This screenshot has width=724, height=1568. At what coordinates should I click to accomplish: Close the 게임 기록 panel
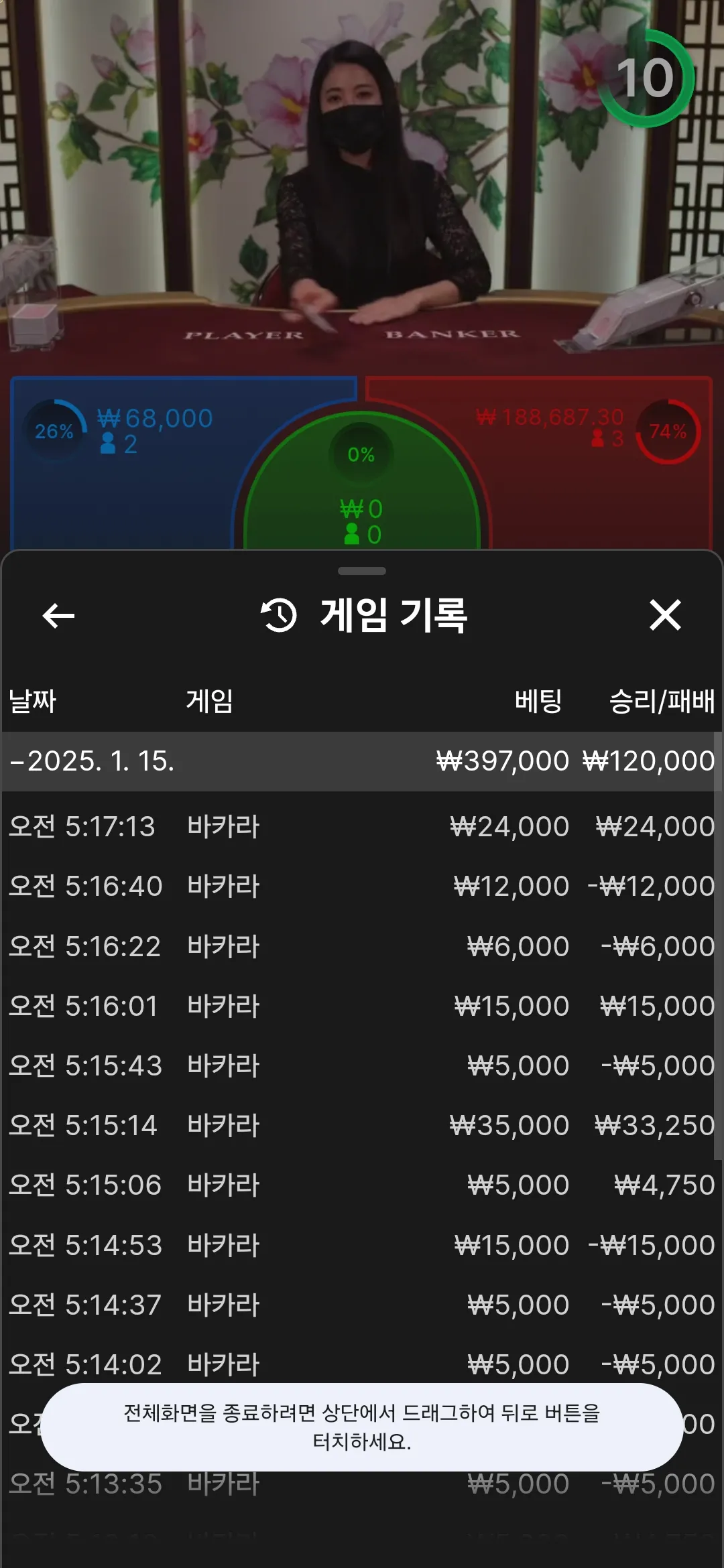click(x=665, y=615)
